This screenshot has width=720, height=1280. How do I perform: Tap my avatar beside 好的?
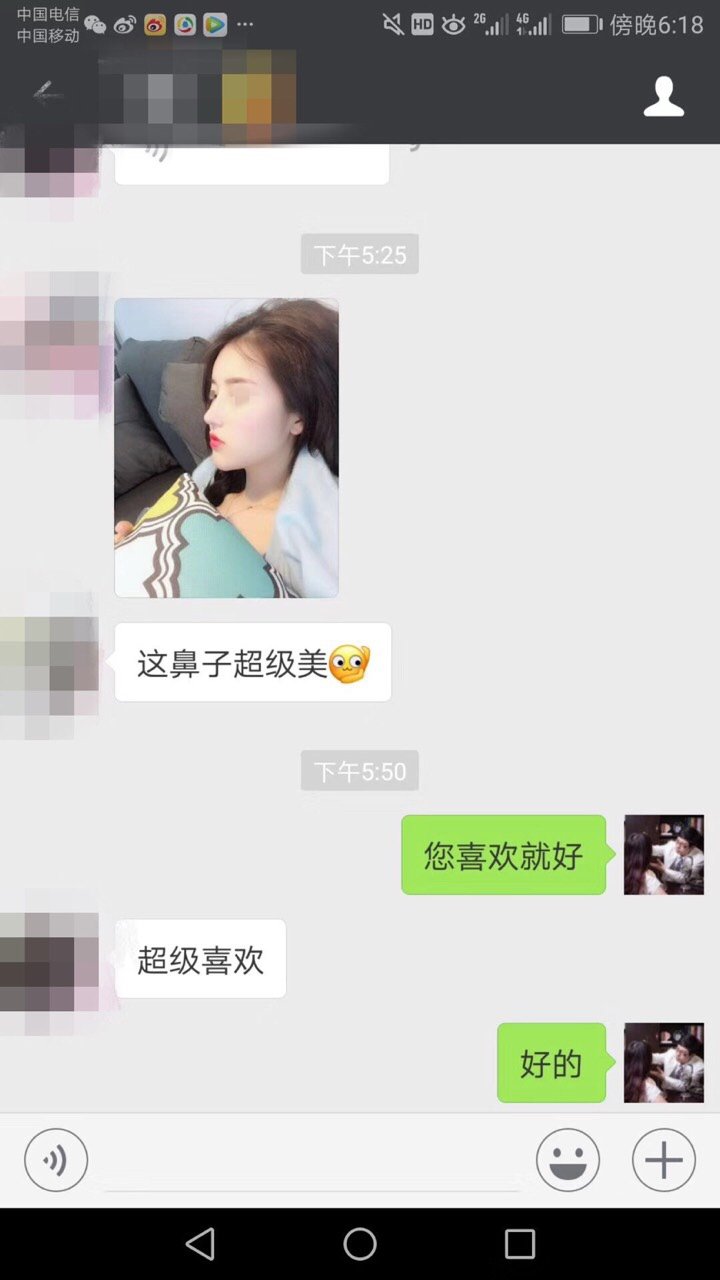pyautogui.click(x=663, y=1063)
